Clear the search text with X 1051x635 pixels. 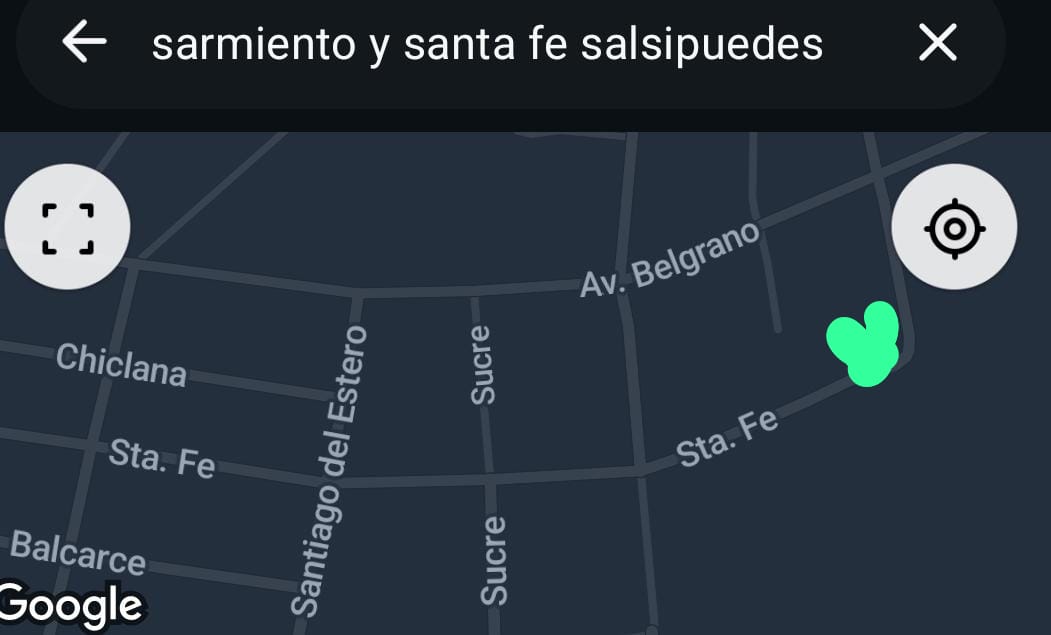coord(937,43)
